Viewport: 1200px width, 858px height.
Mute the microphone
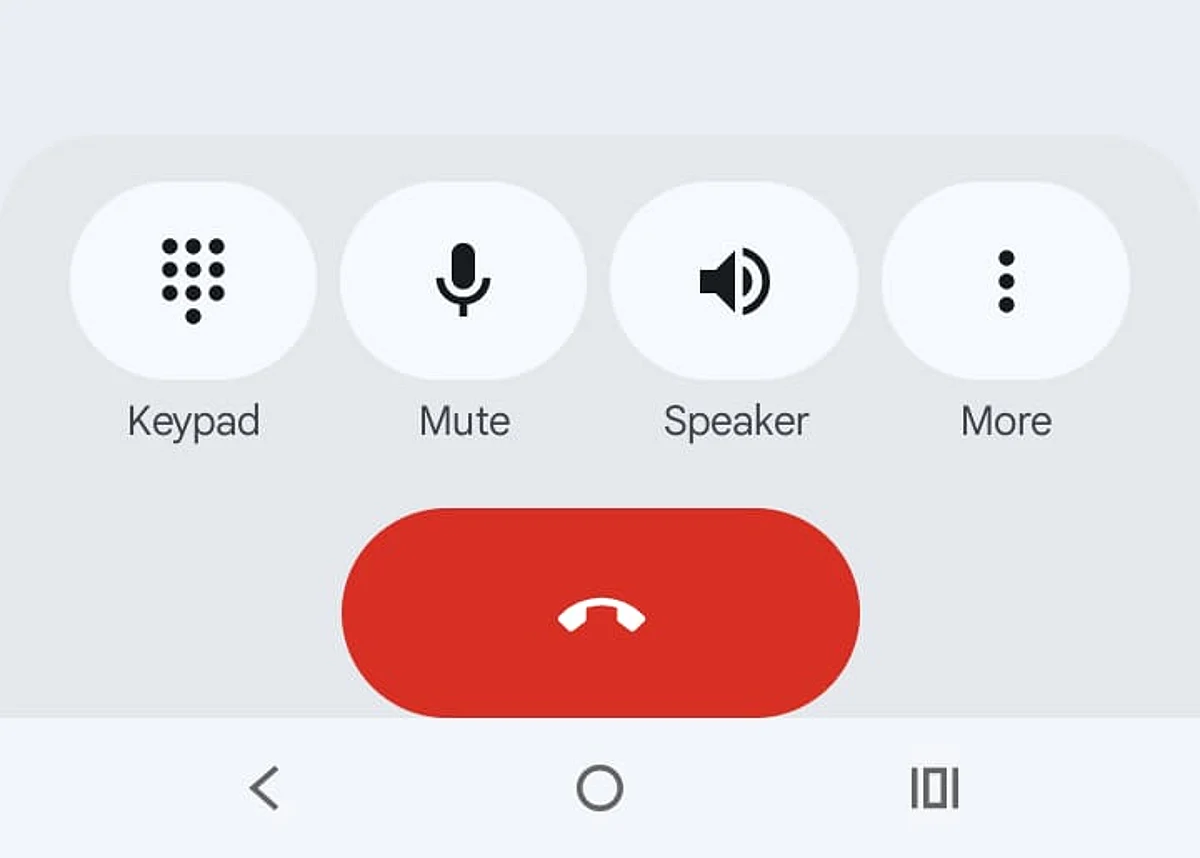463,280
